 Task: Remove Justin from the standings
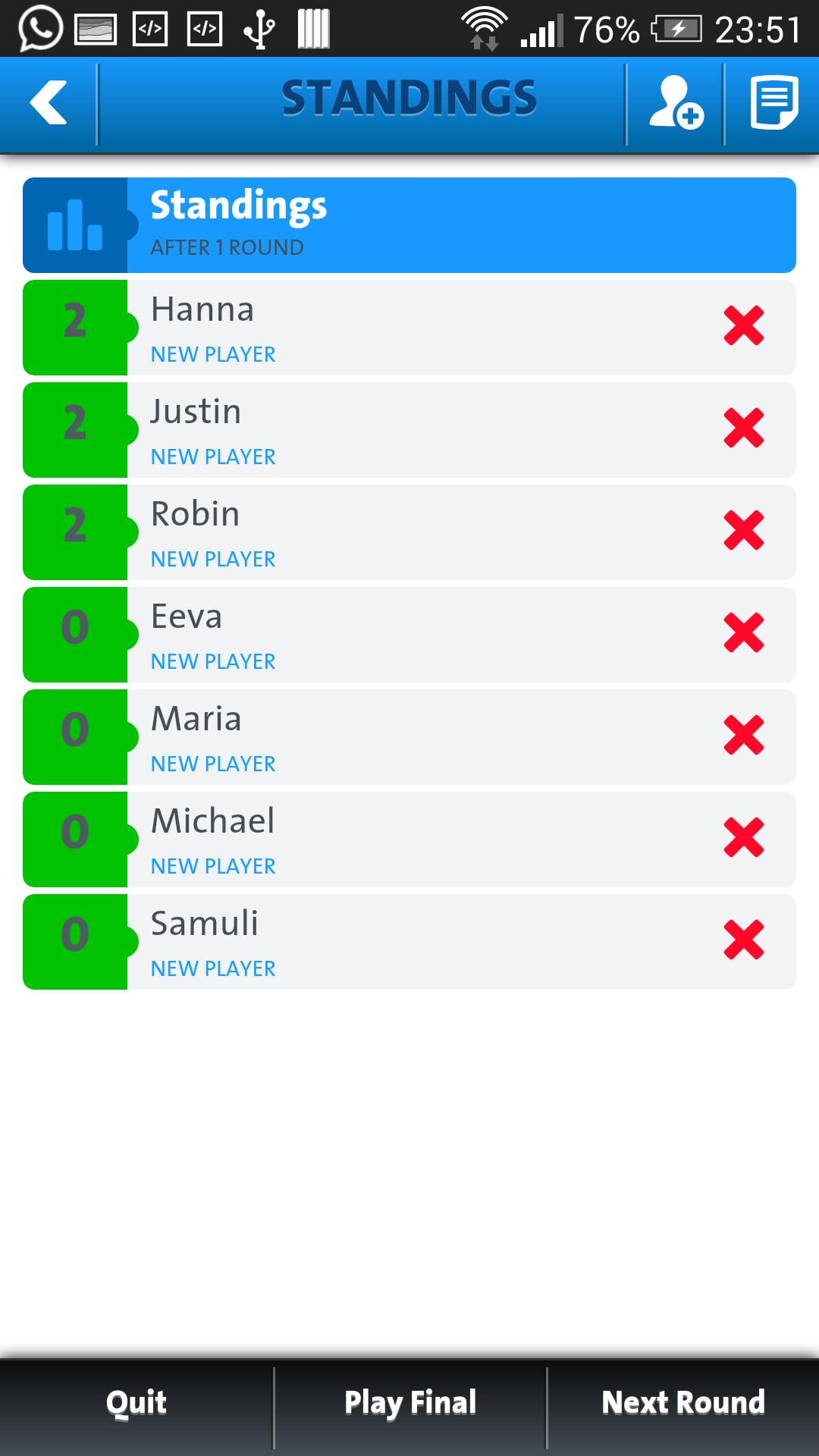tap(743, 428)
